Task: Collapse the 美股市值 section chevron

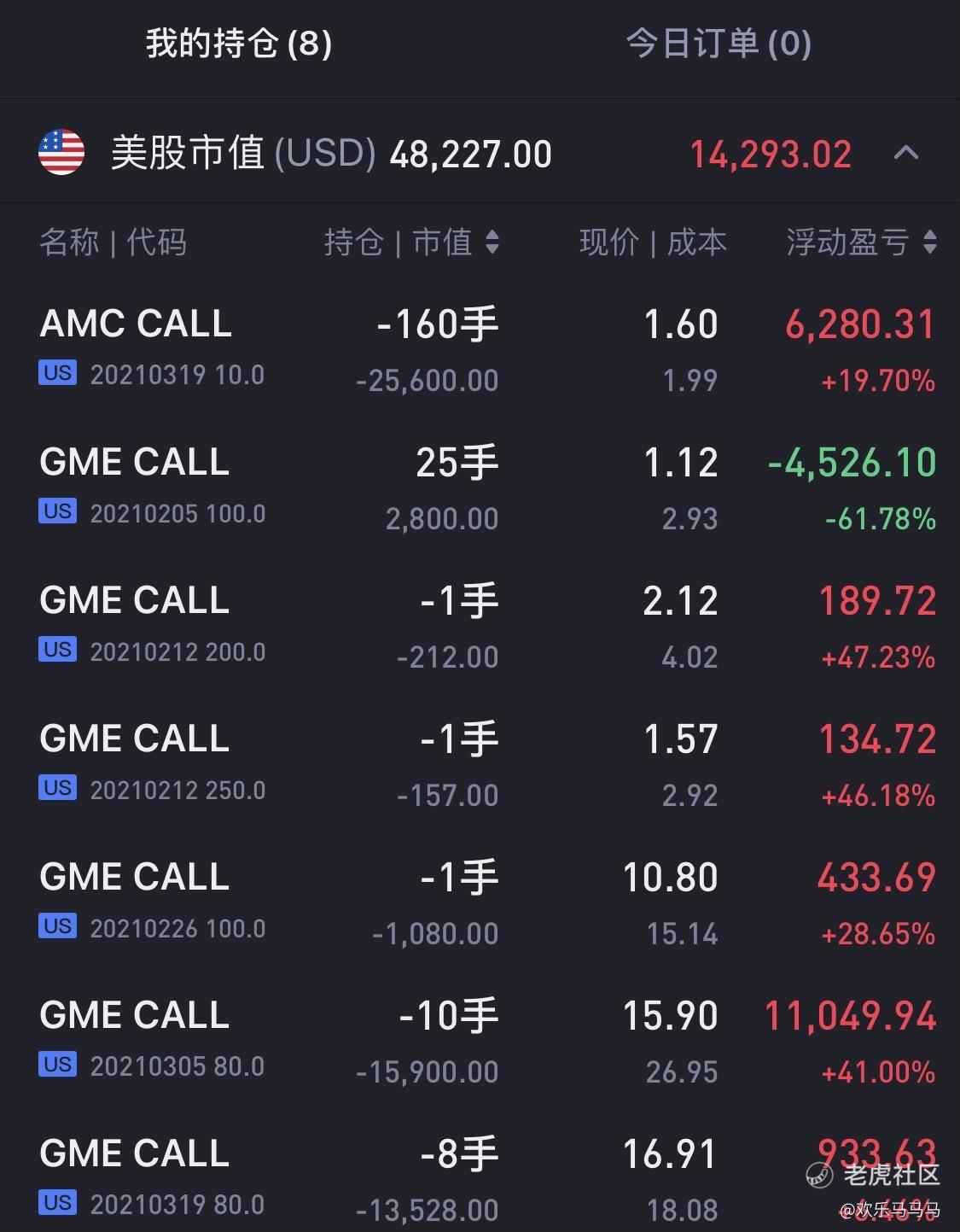Action: pyautogui.click(x=905, y=154)
